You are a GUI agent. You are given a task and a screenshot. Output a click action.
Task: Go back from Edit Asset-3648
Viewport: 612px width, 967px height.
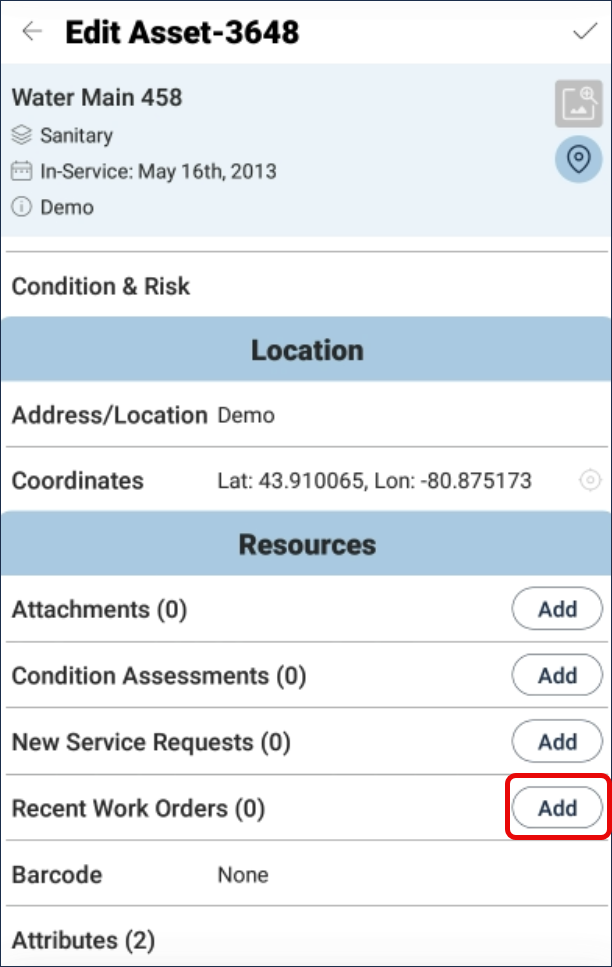[x=32, y=32]
